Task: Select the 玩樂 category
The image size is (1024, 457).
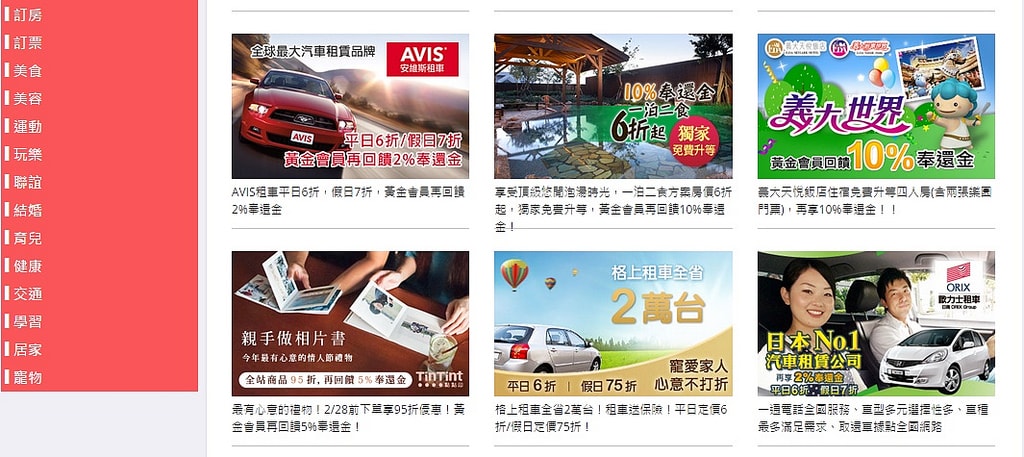Action: click(x=28, y=155)
